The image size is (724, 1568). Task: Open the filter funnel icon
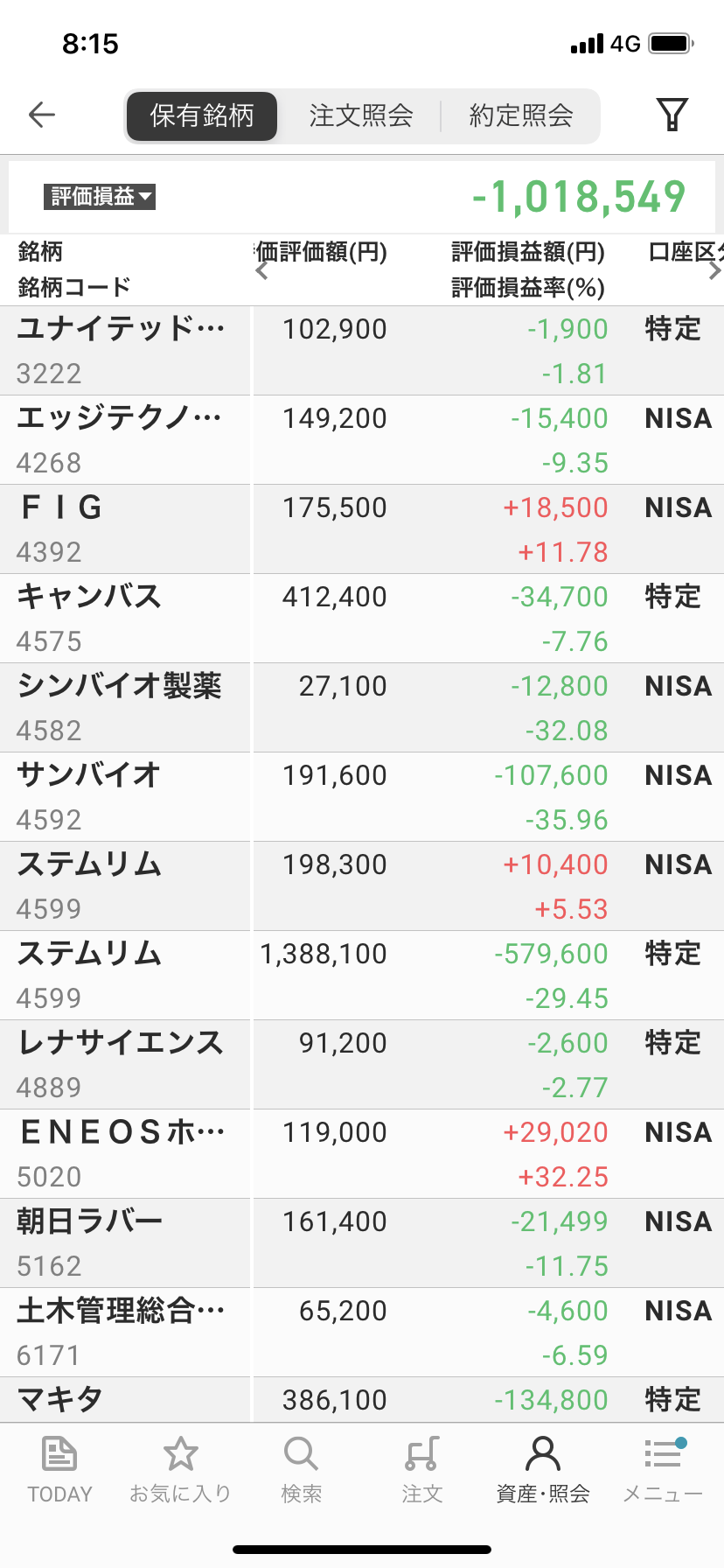click(672, 115)
